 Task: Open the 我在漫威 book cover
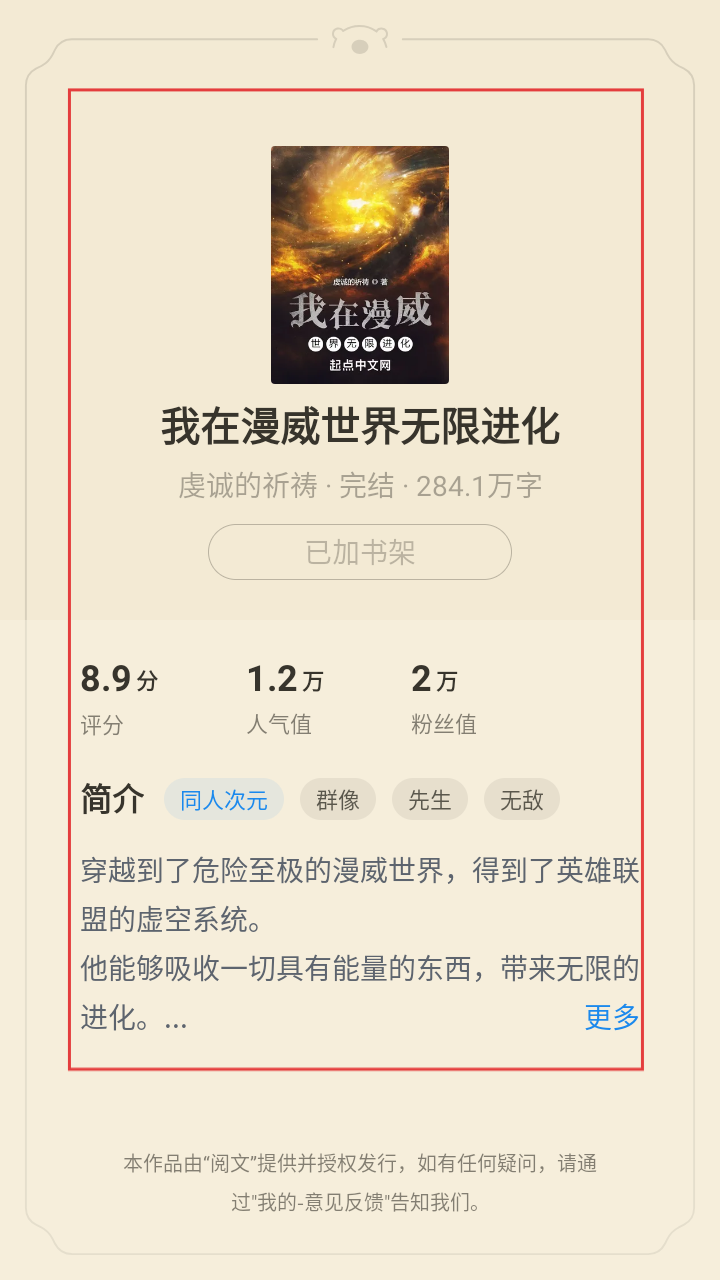360,265
